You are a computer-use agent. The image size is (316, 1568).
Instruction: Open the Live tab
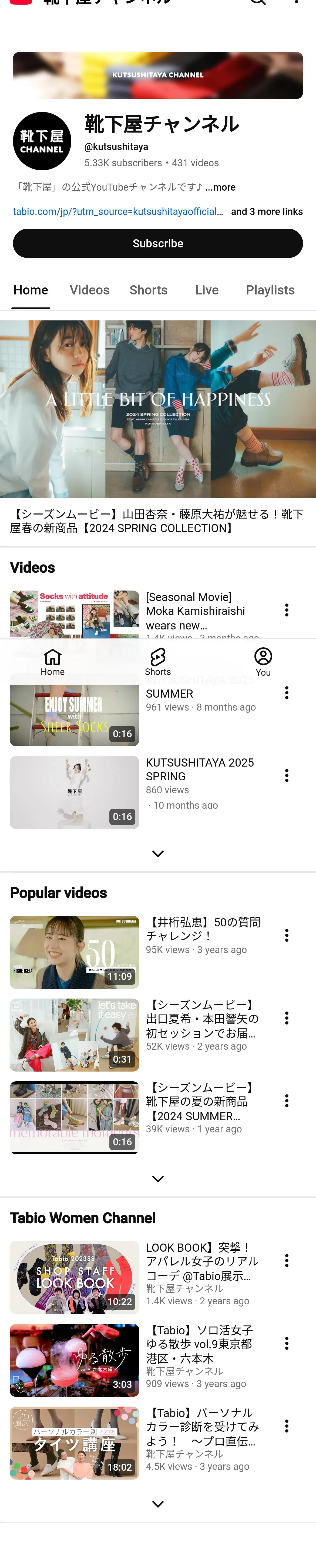point(207,290)
